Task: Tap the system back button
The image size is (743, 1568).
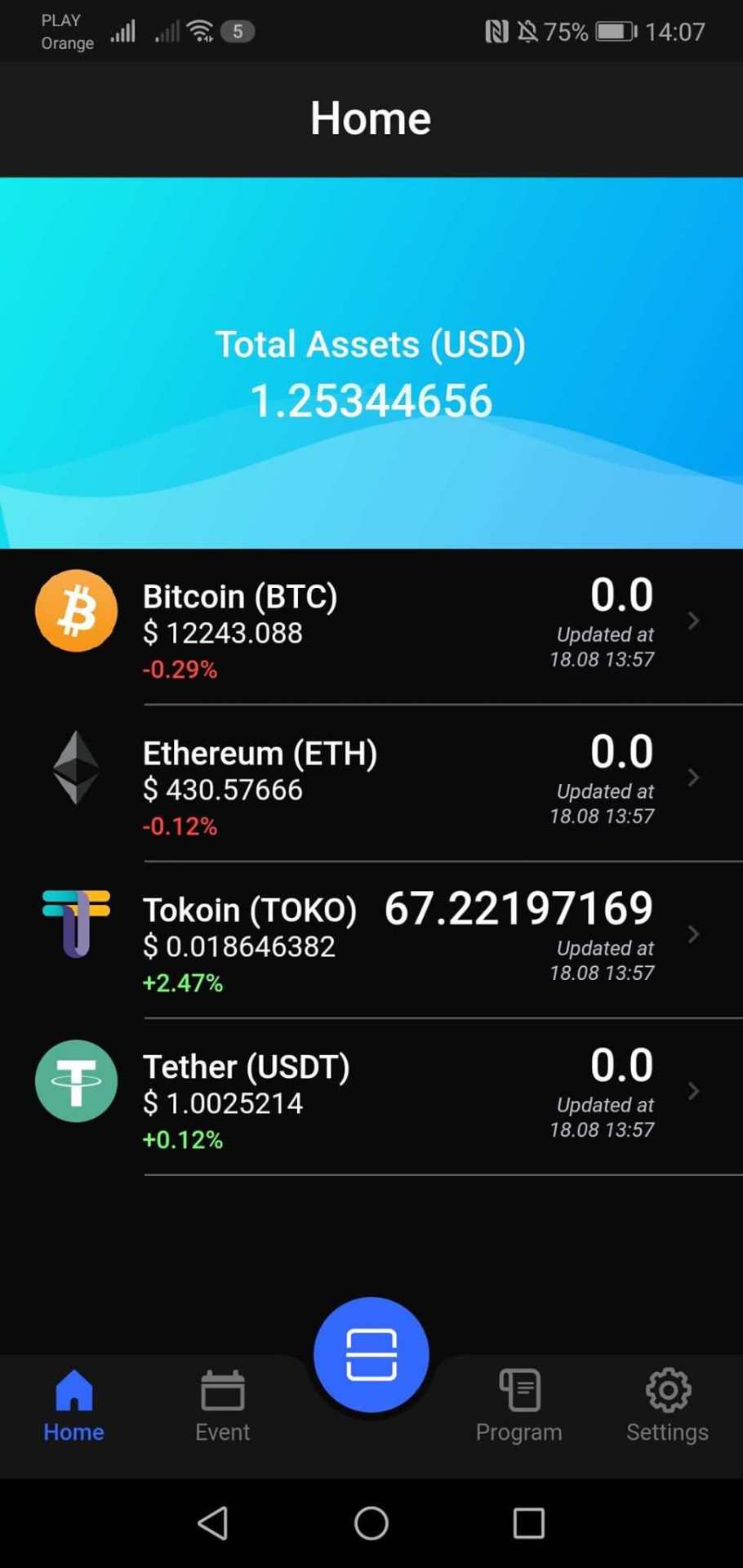Action: [x=213, y=1523]
